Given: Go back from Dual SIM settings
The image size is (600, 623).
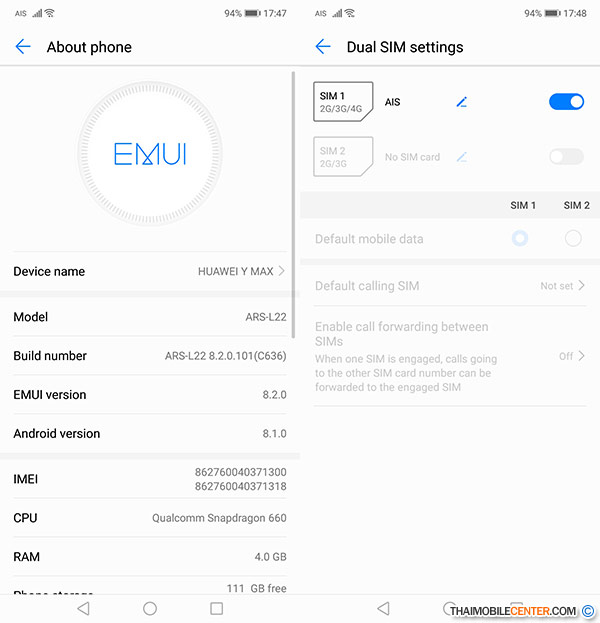Looking at the screenshot, I should tap(323, 47).
